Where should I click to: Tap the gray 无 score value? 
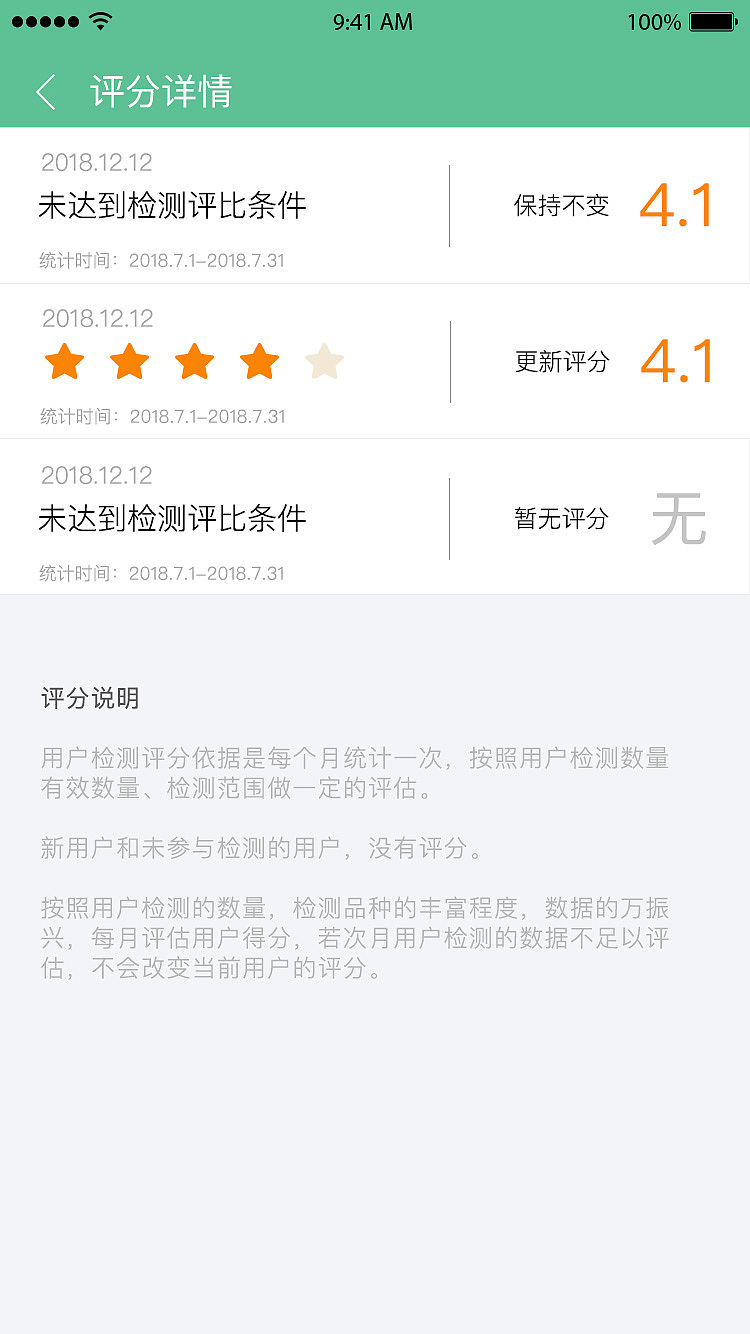[x=679, y=518]
